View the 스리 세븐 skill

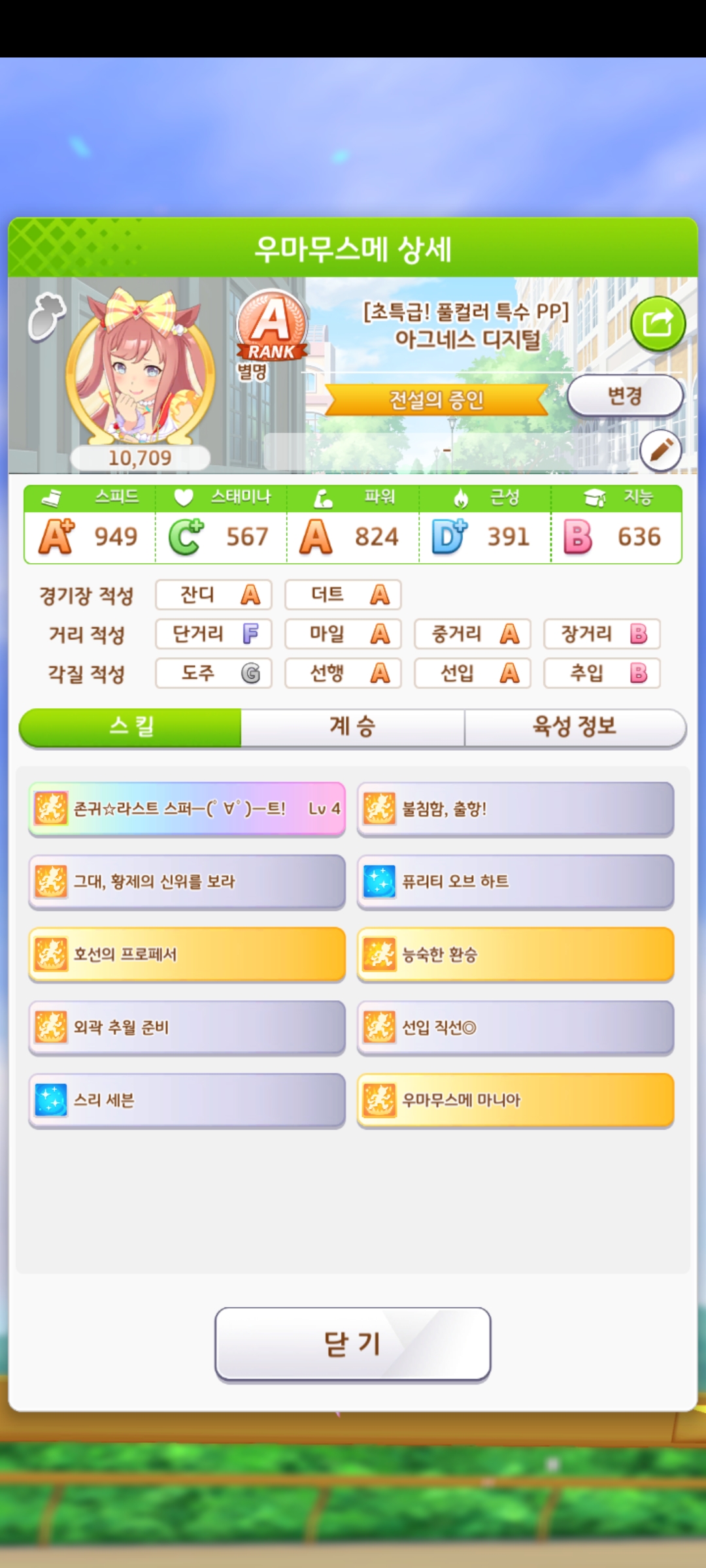pos(187,1100)
